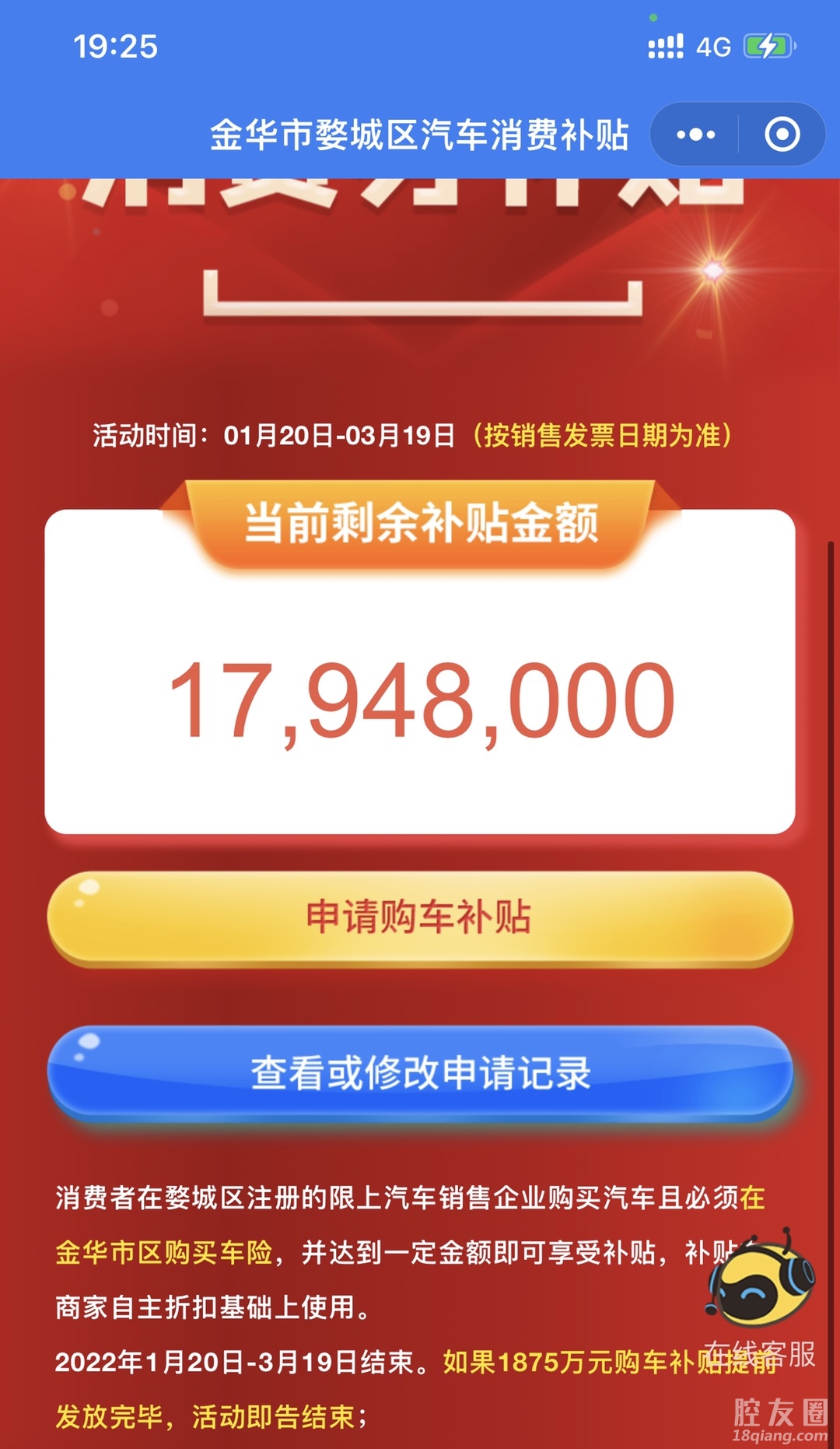Open the mini program more options menu
This screenshot has height=1449, width=840.
(695, 135)
